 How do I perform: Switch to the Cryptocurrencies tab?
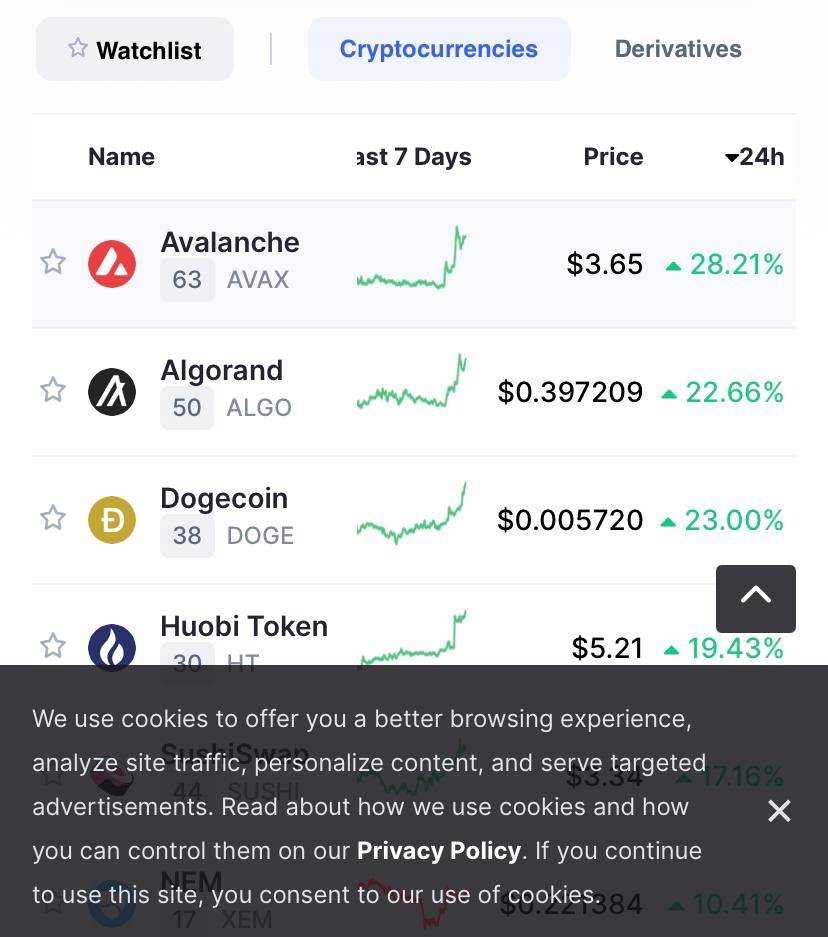438,49
